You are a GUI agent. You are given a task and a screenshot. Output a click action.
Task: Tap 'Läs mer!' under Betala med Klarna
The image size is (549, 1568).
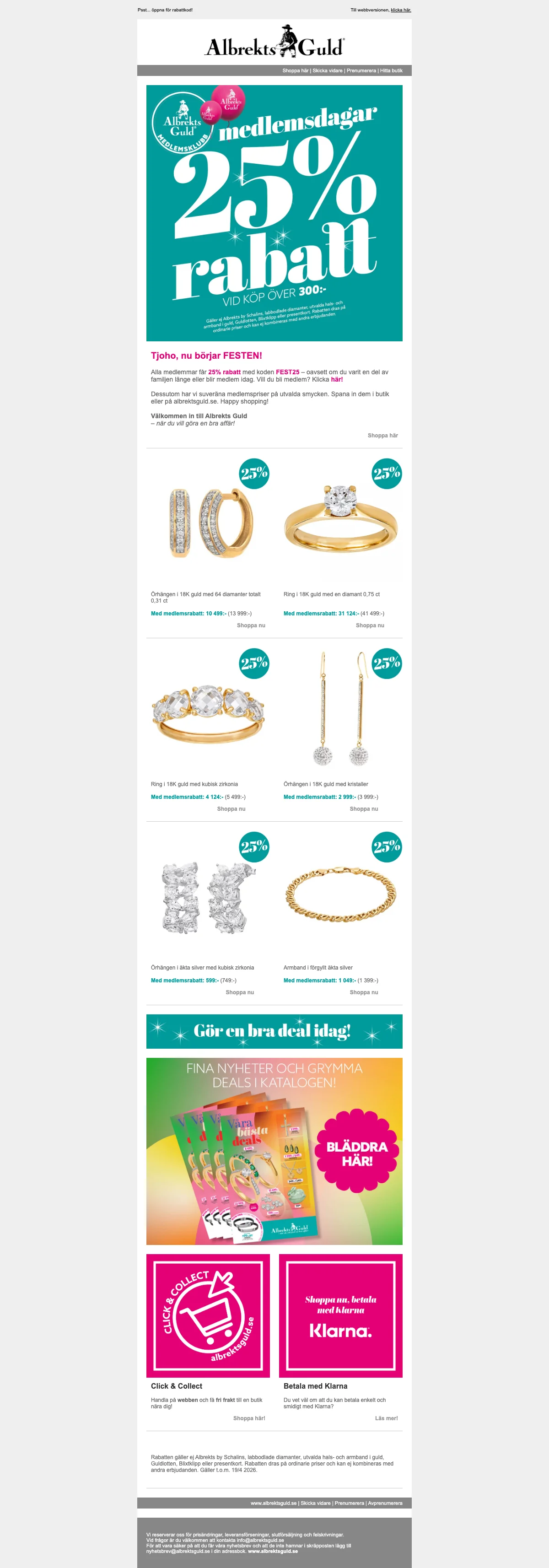[x=386, y=1418]
